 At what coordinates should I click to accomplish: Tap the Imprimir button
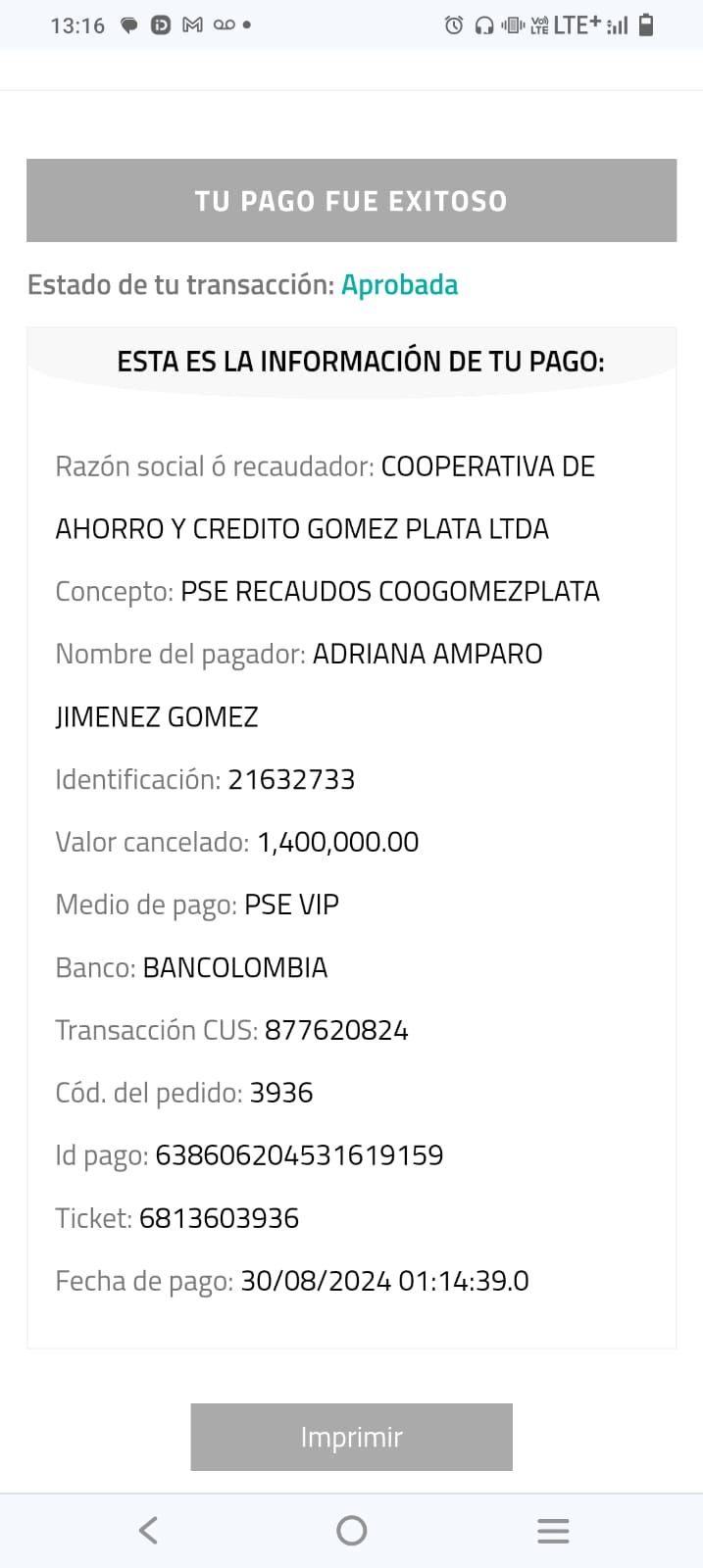[351, 1437]
